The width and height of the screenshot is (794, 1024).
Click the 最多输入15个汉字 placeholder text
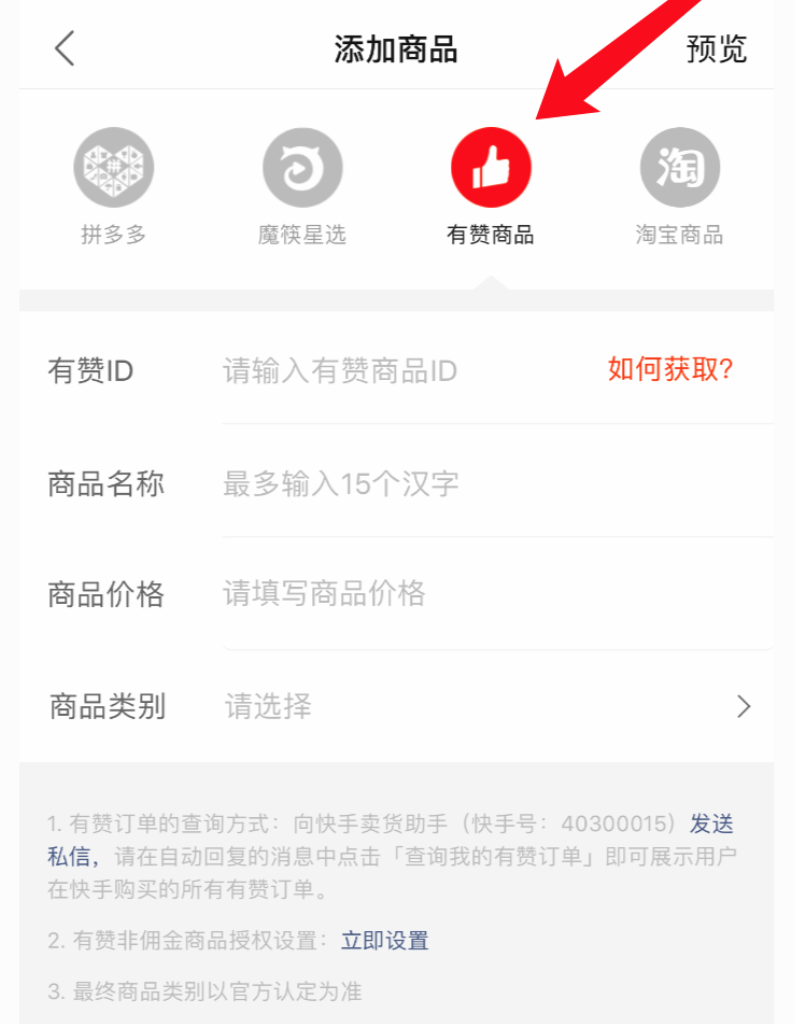click(340, 482)
